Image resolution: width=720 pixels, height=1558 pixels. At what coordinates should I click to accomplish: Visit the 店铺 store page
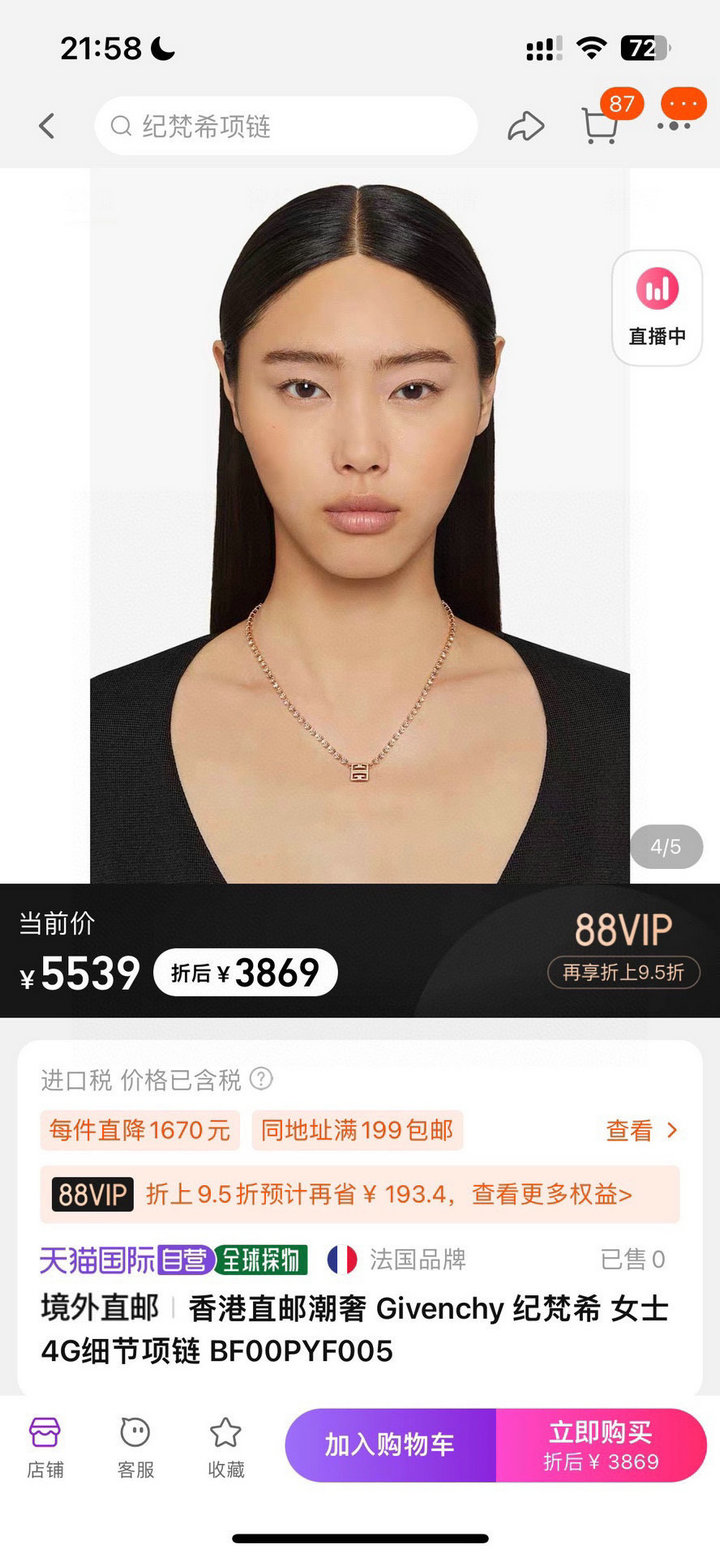tap(45, 1446)
